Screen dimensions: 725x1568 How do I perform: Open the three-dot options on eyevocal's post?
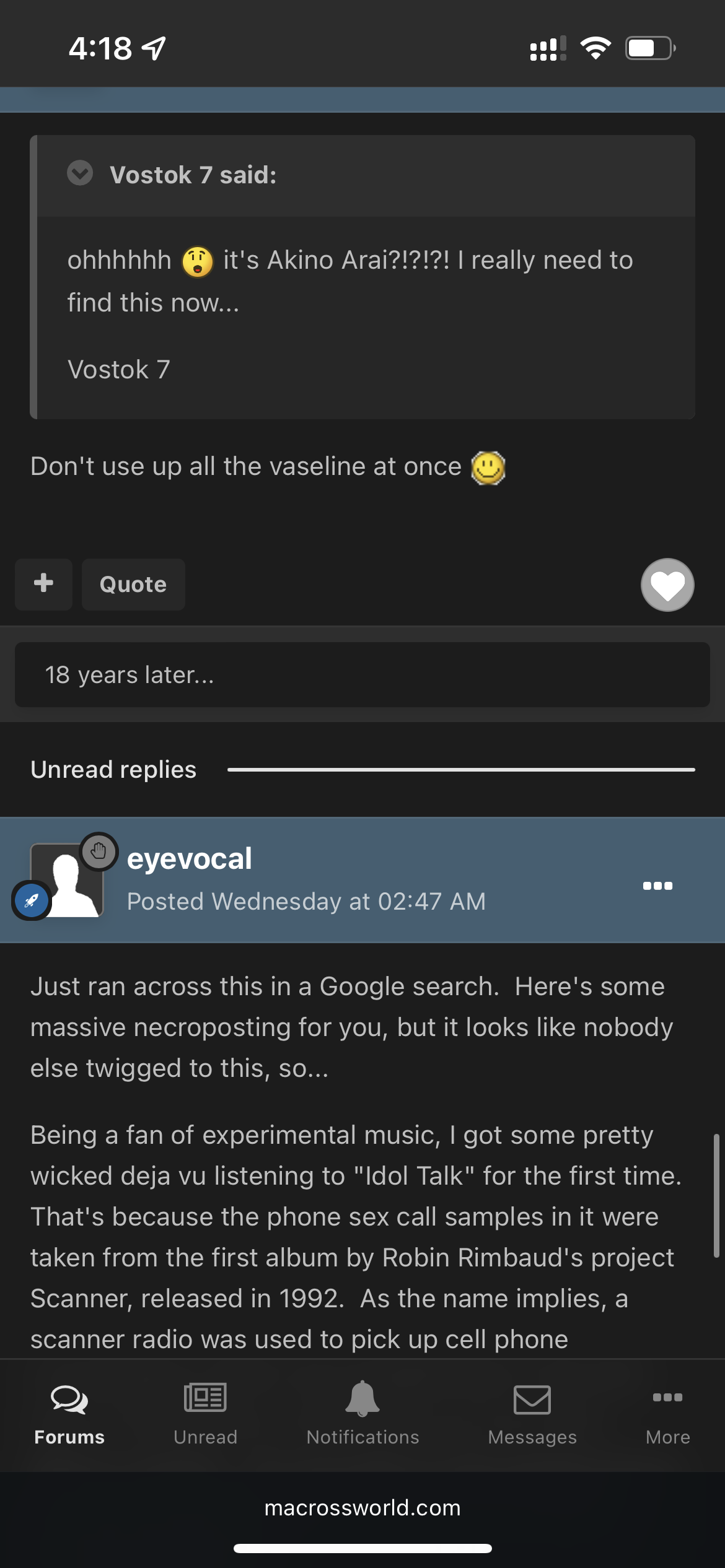tap(657, 886)
